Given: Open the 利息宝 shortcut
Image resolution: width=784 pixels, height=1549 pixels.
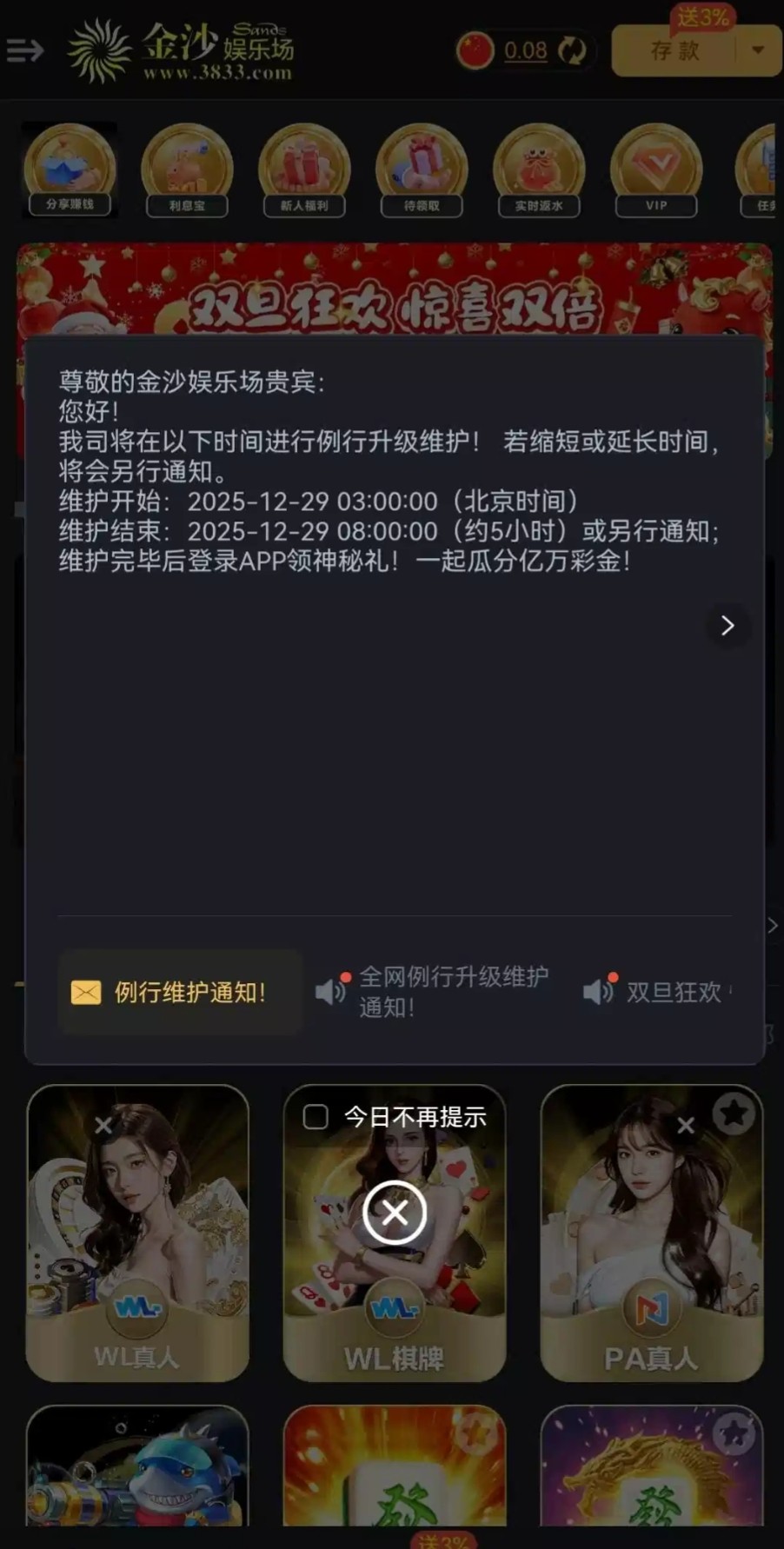Looking at the screenshot, I should pyautogui.click(x=187, y=170).
